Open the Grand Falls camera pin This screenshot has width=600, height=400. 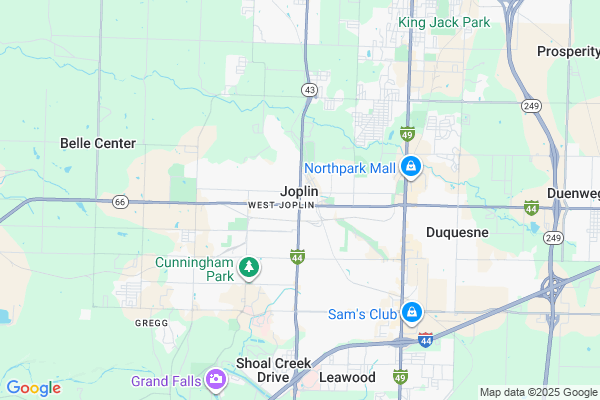(x=215, y=380)
